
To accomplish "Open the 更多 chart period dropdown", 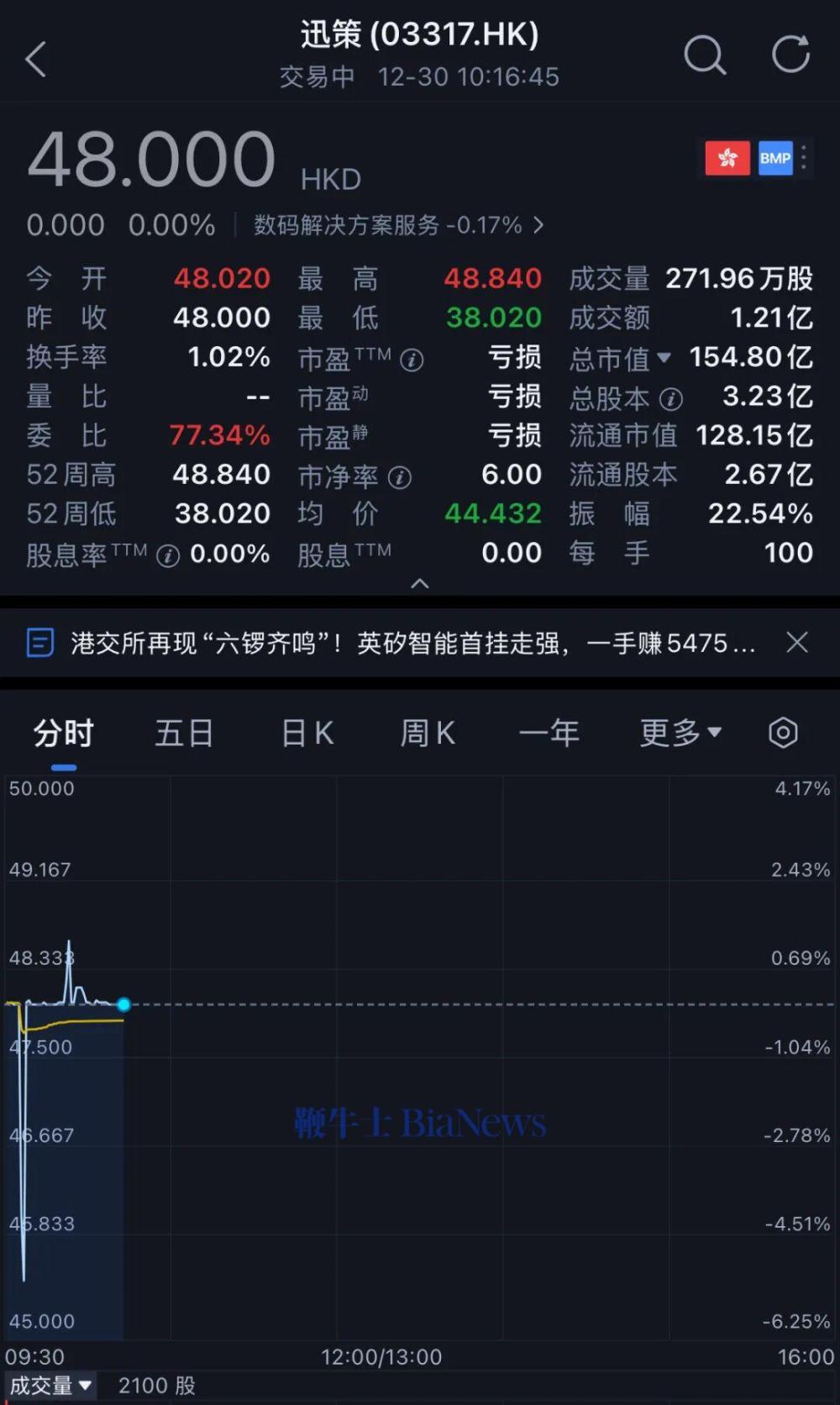I will [680, 732].
